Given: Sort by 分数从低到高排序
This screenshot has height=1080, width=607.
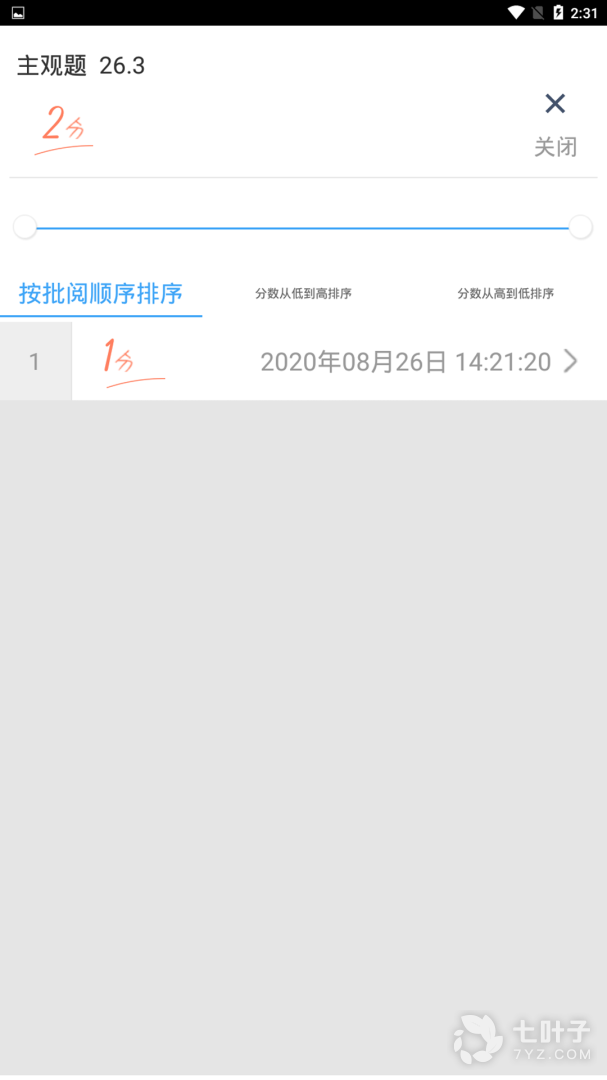Looking at the screenshot, I should pyautogui.click(x=303, y=294).
